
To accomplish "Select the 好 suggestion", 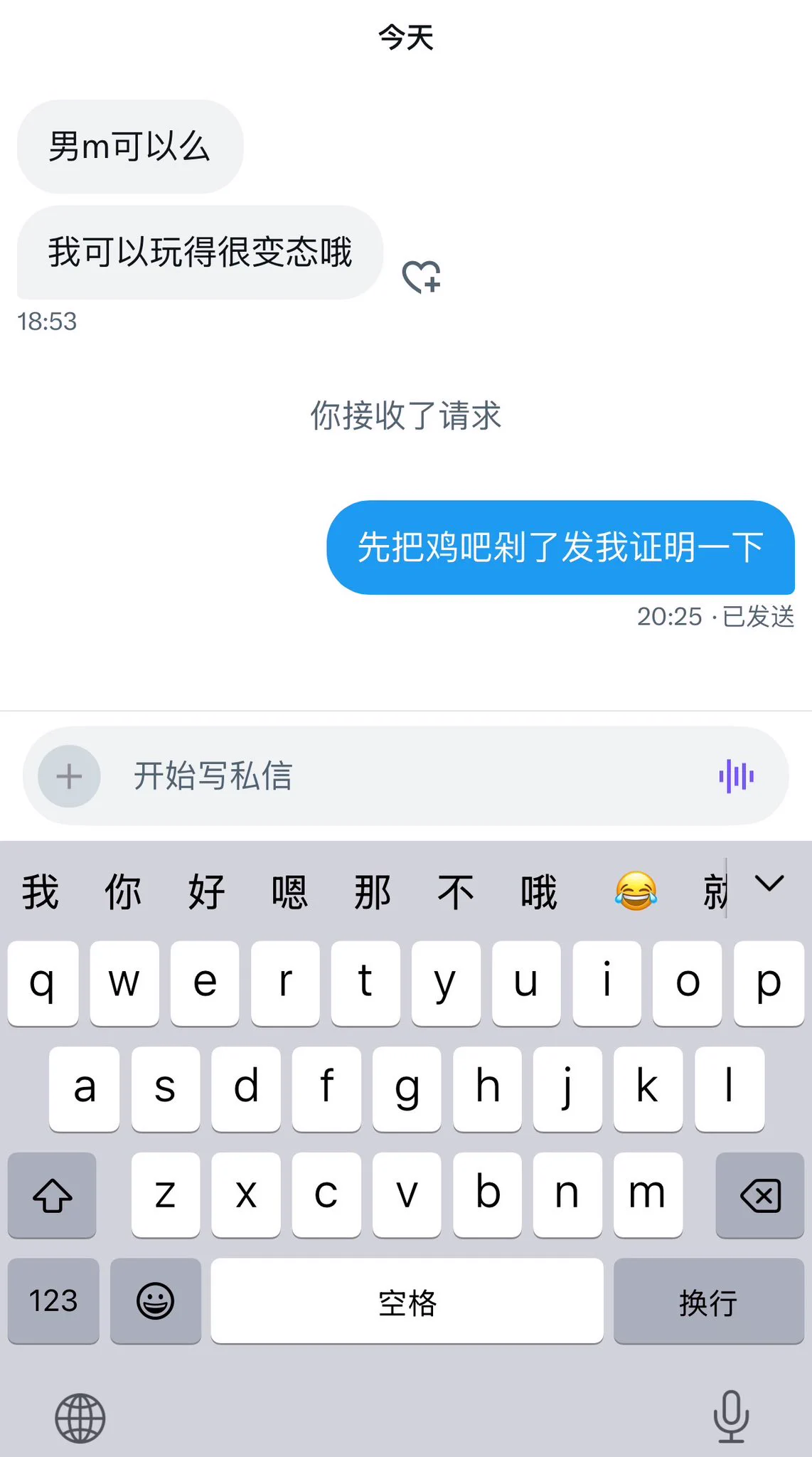I will [206, 892].
